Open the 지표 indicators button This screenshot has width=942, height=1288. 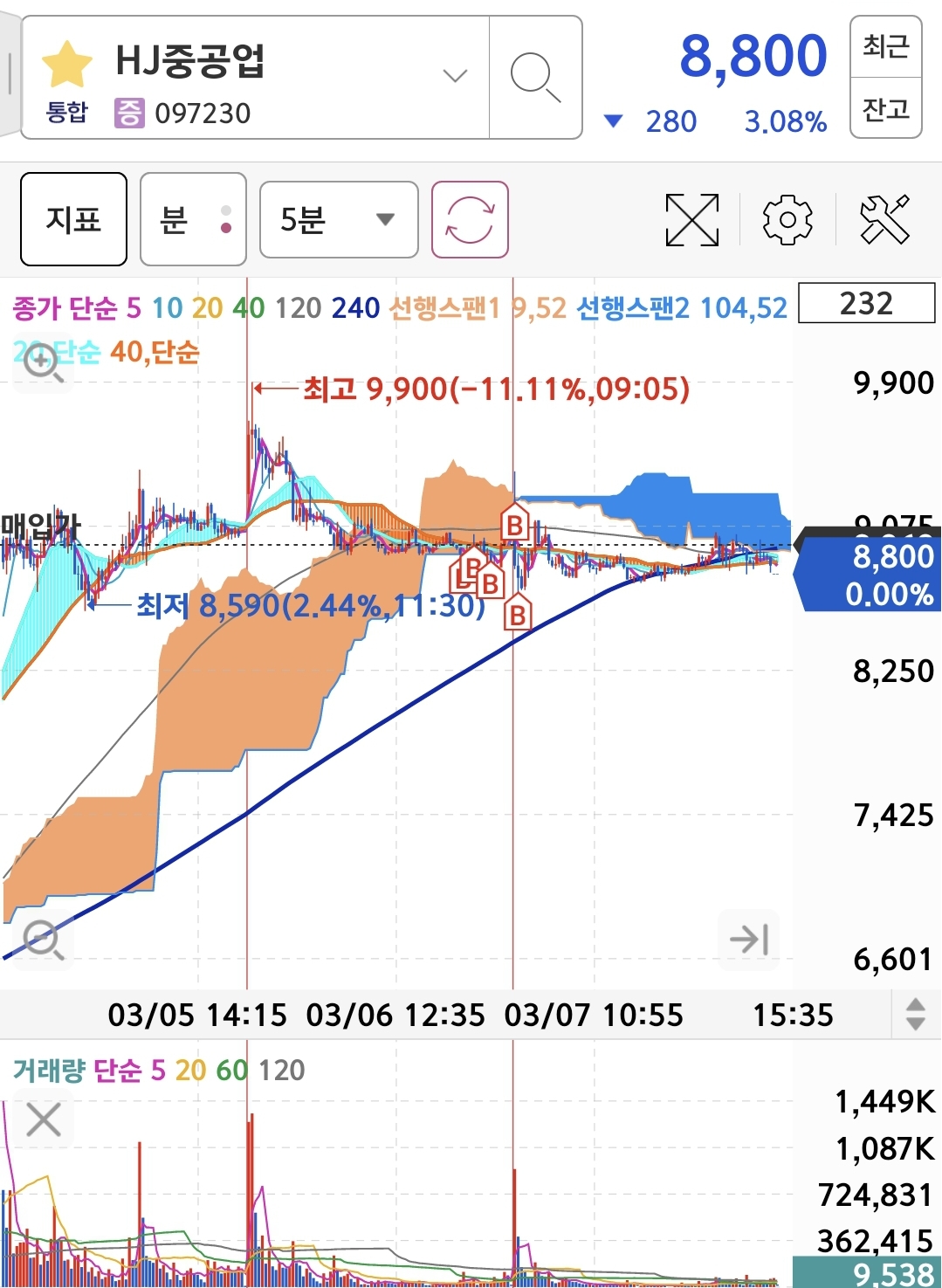pos(73,219)
